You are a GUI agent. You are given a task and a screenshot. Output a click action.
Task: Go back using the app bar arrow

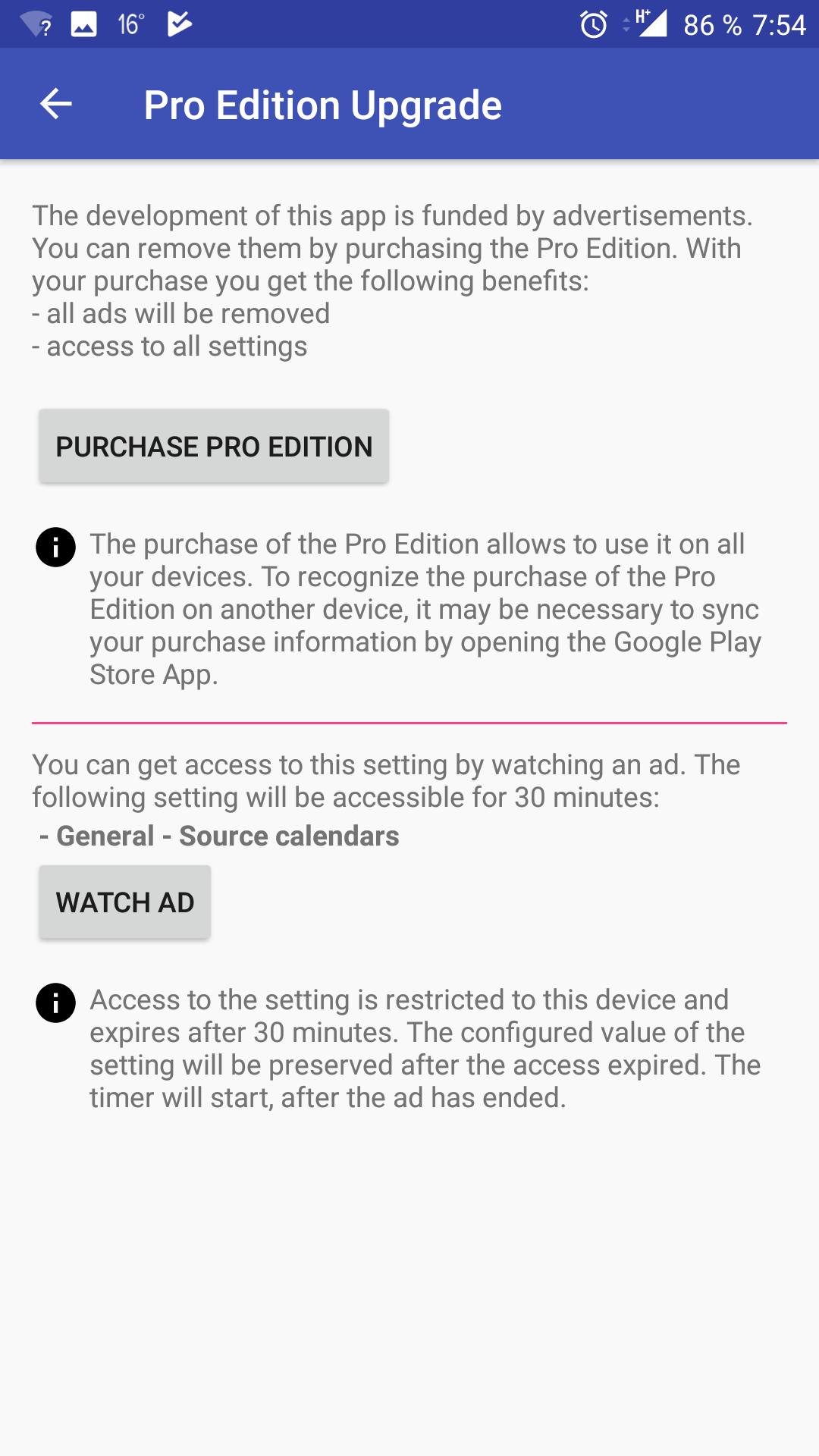point(55,104)
